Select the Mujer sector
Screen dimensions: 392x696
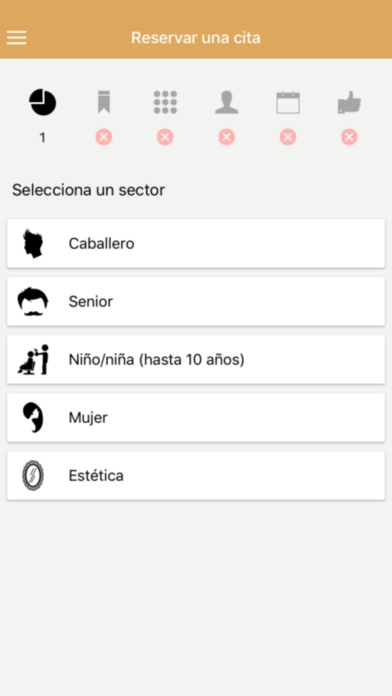coord(196,417)
